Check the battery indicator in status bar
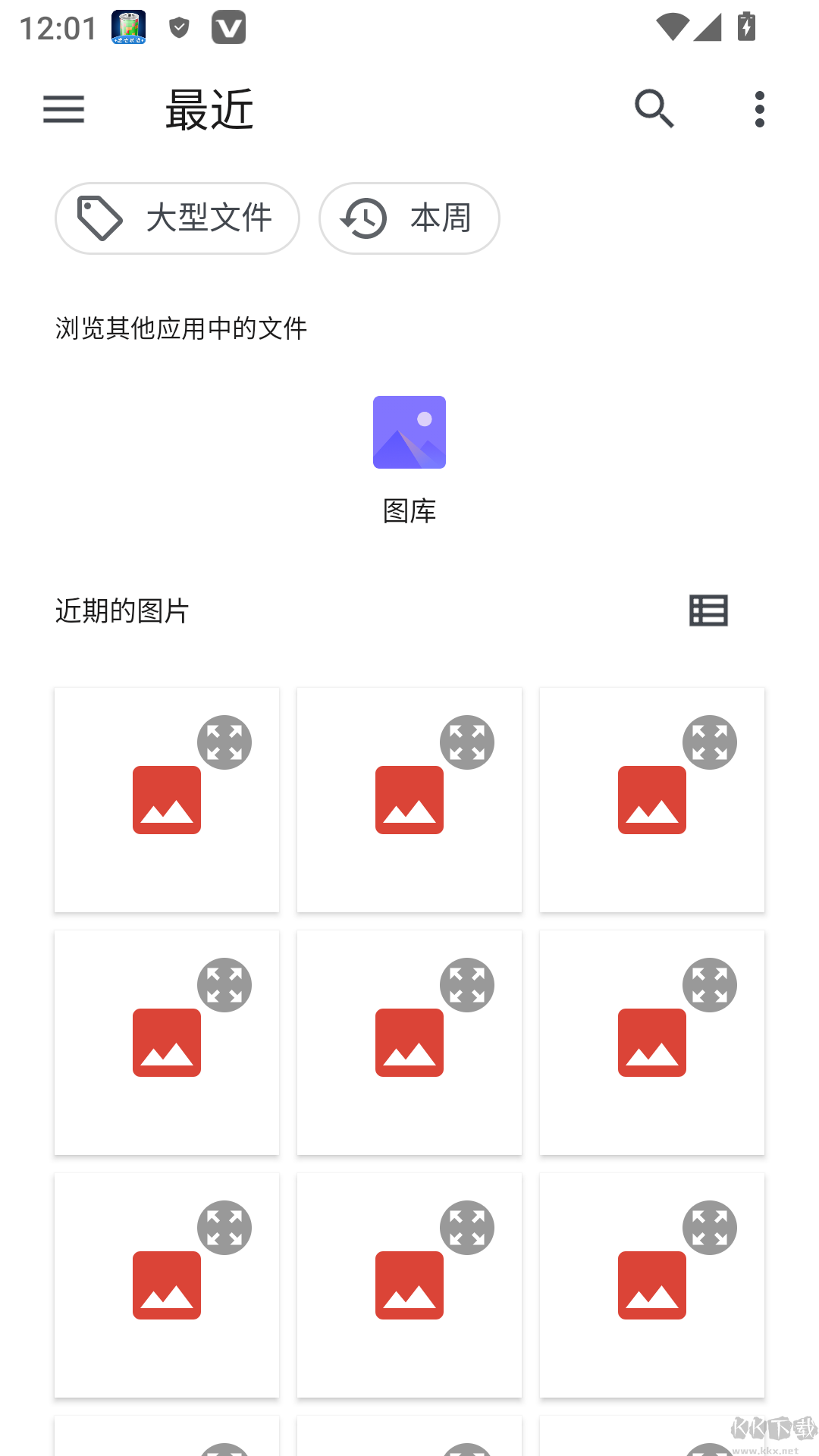The image size is (819, 1456). [747, 27]
